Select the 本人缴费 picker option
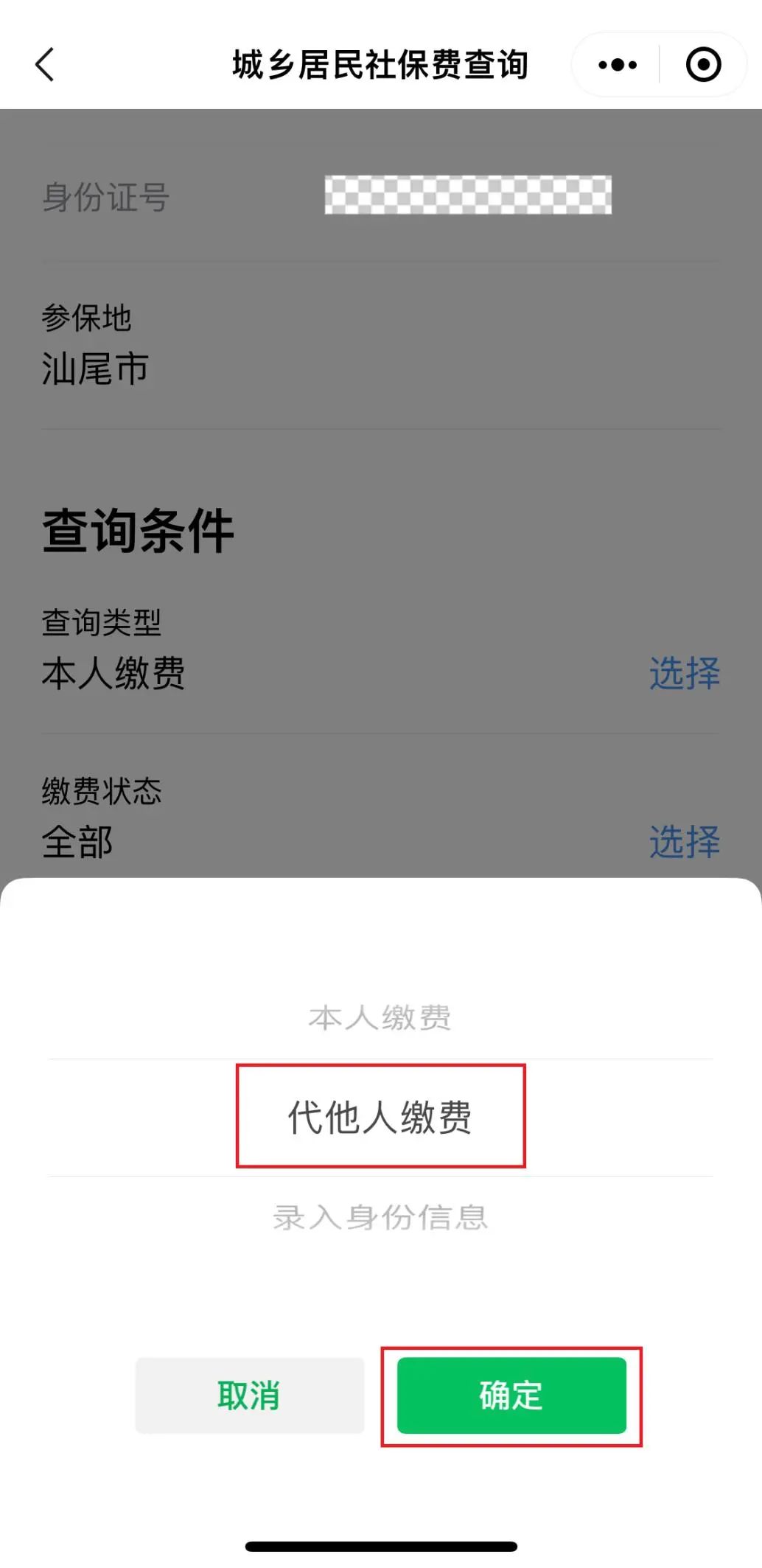Viewport: 762px width, 1568px height. [x=380, y=1017]
